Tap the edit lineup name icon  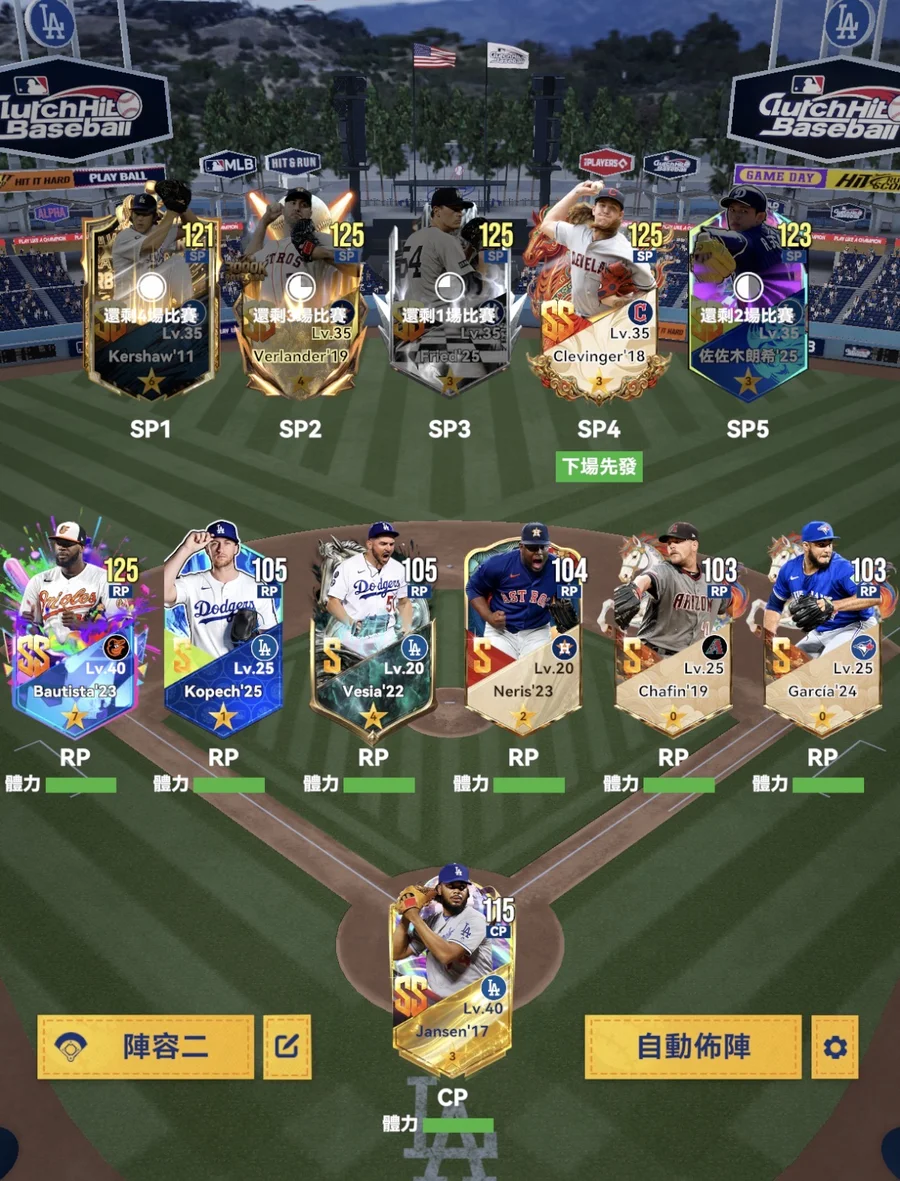coord(287,1047)
